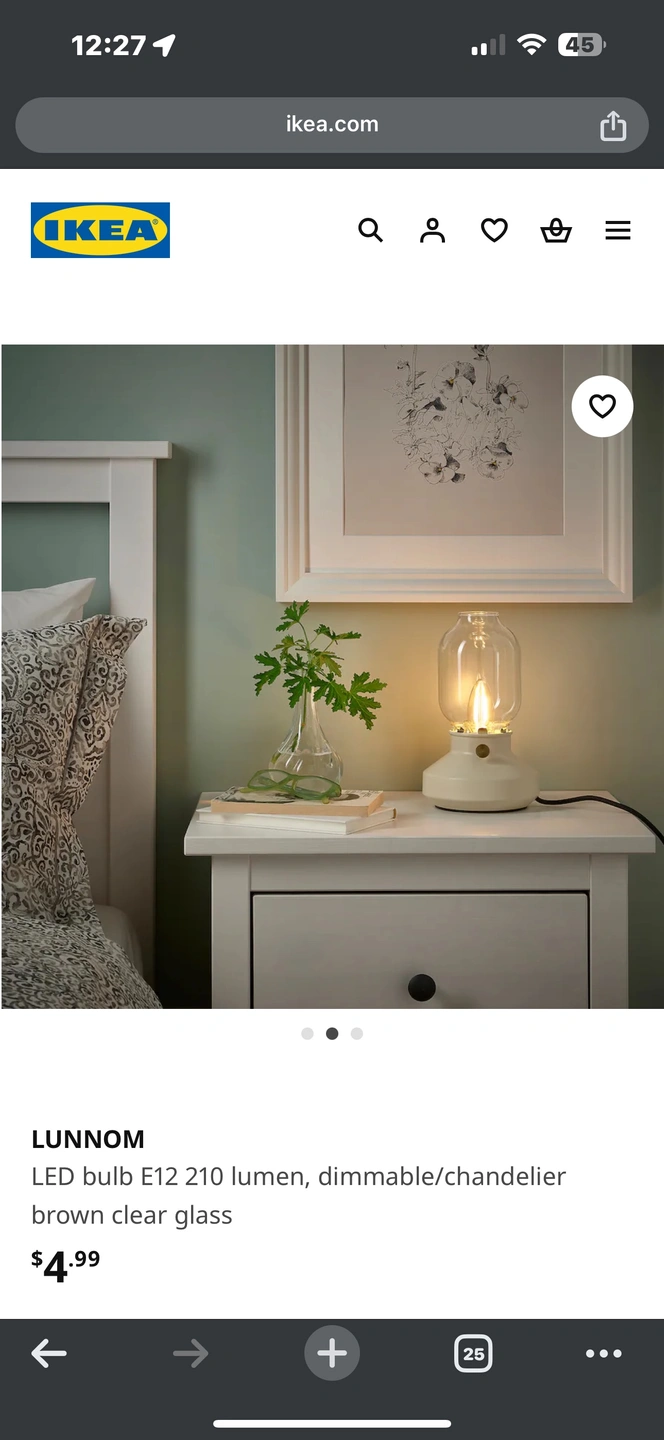View the 25 open tabs
664x1440 pixels.
[473, 1354]
